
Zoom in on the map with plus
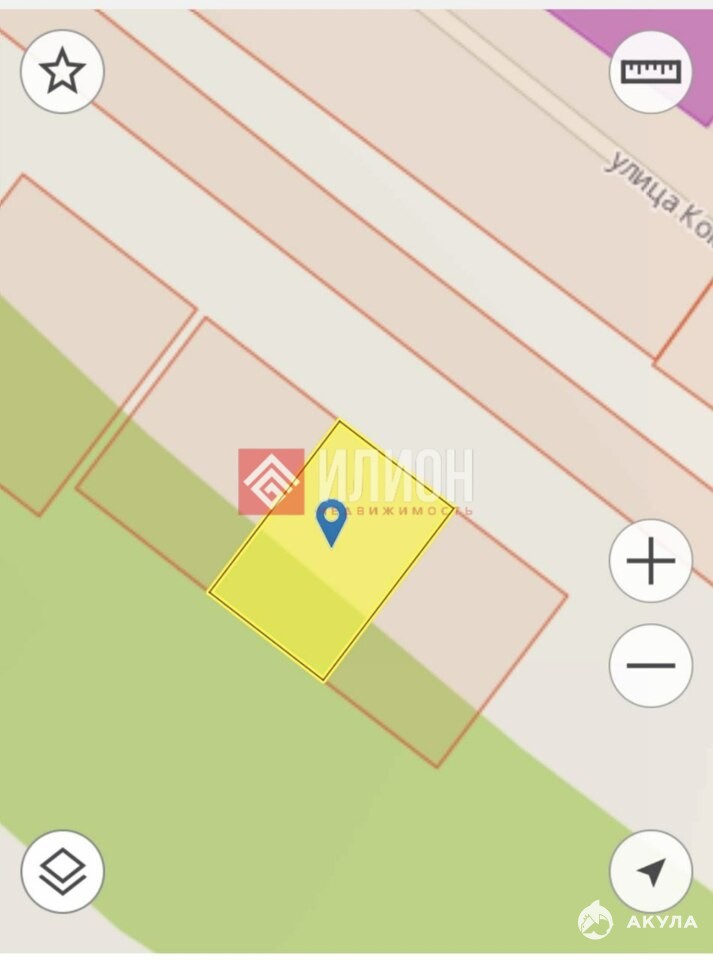(x=651, y=561)
